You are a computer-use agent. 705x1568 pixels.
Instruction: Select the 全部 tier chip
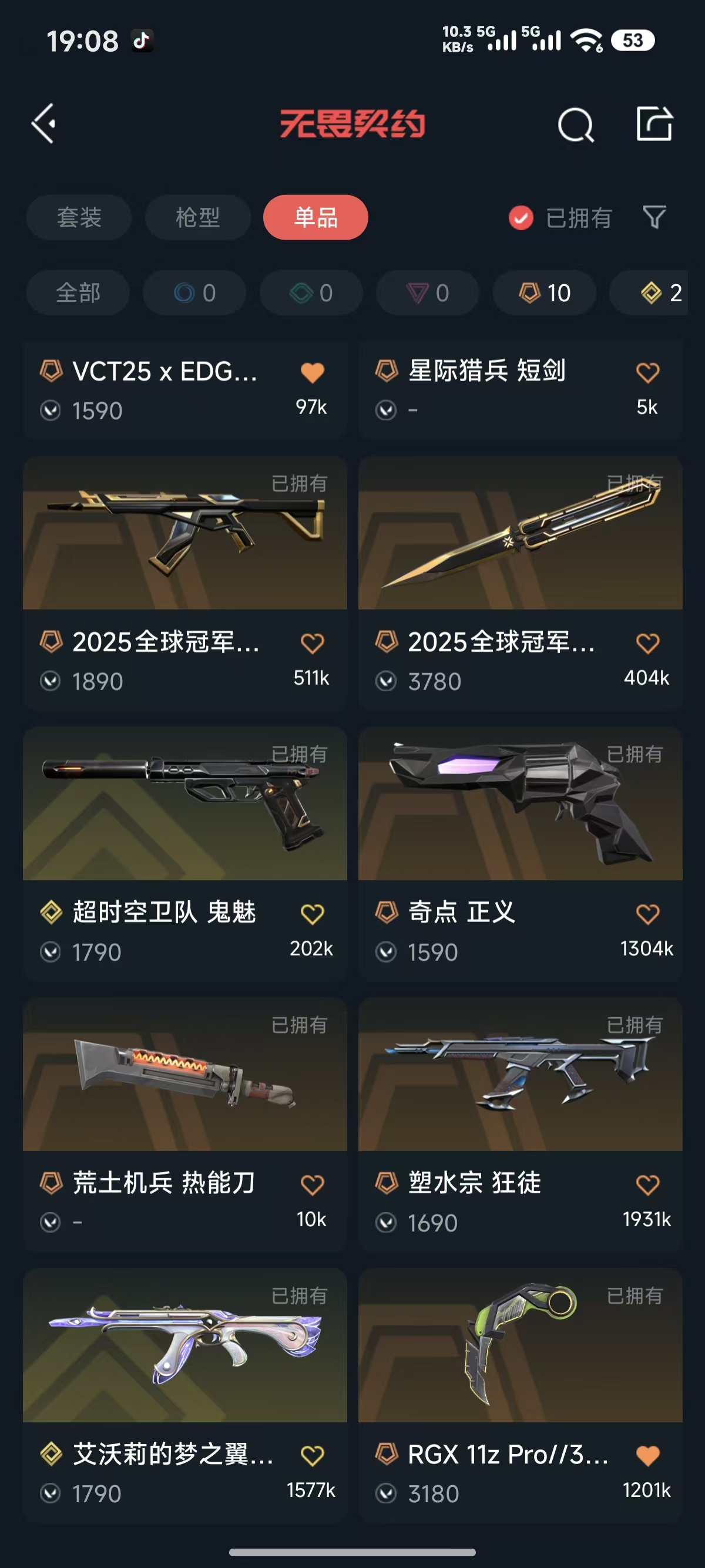point(78,293)
